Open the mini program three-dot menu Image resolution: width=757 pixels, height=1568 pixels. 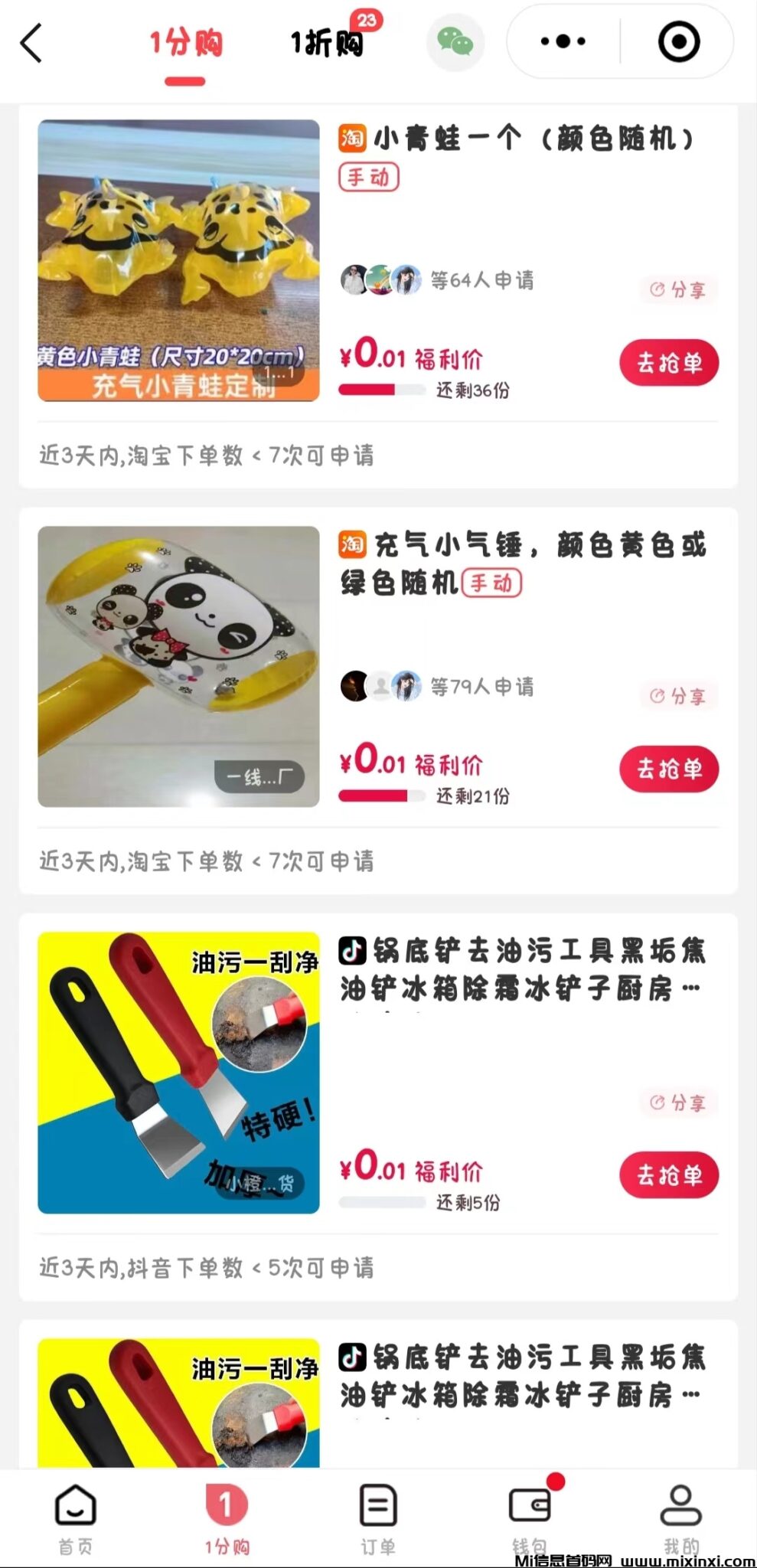563,41
